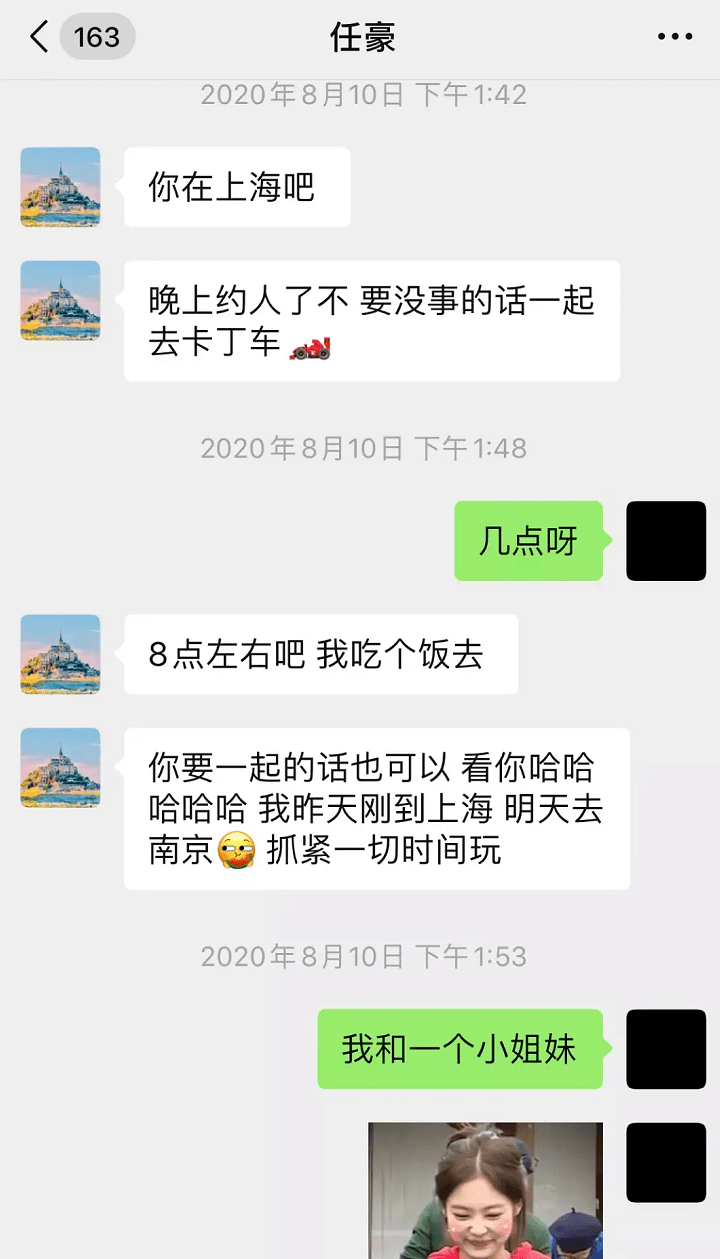Select the '8点左右吧 我吃个饭去' bubble
Screen dimensions: 720x1259
[x=321, y=655]
